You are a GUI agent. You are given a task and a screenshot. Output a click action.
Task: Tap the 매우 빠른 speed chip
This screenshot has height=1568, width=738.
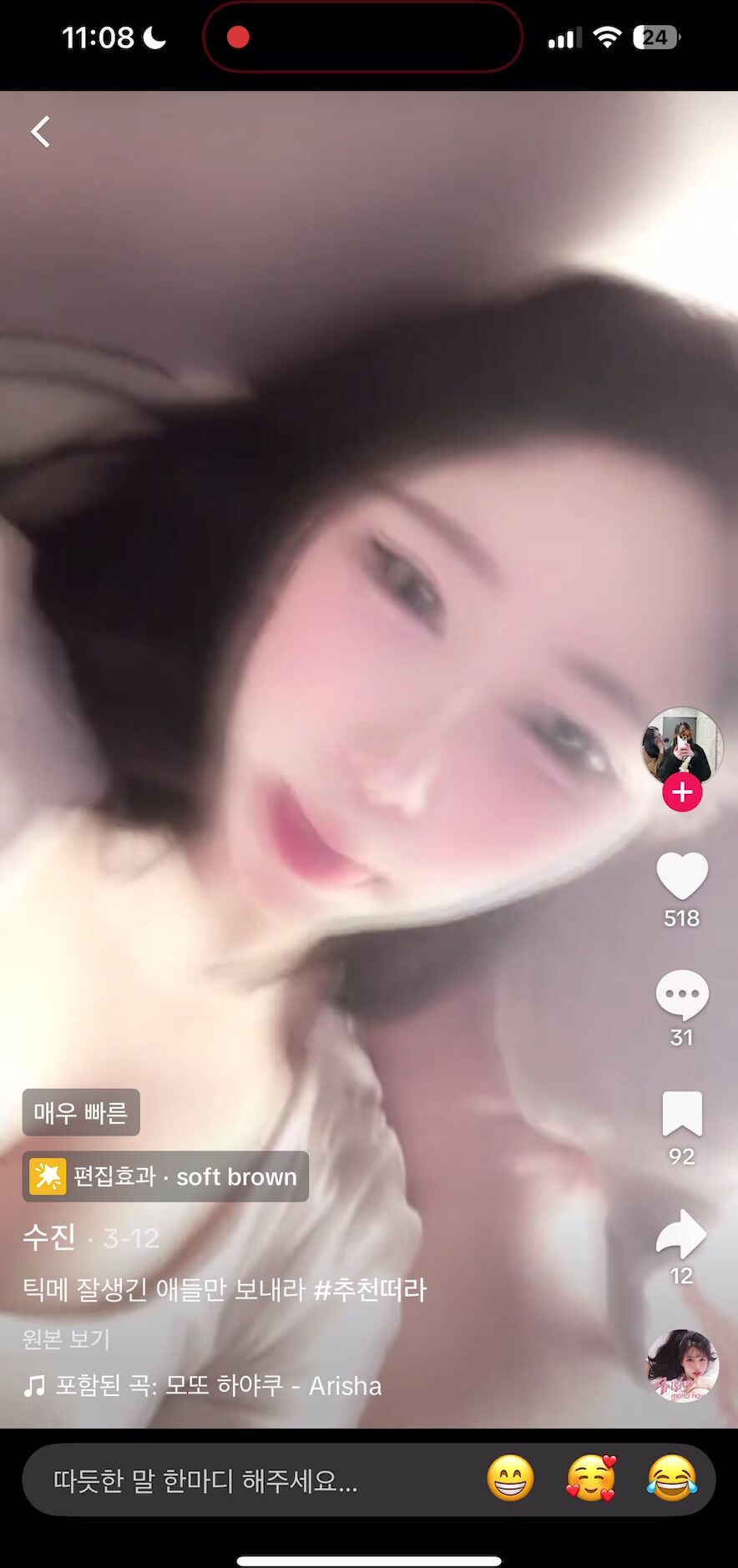click(x=81, y=1112)
